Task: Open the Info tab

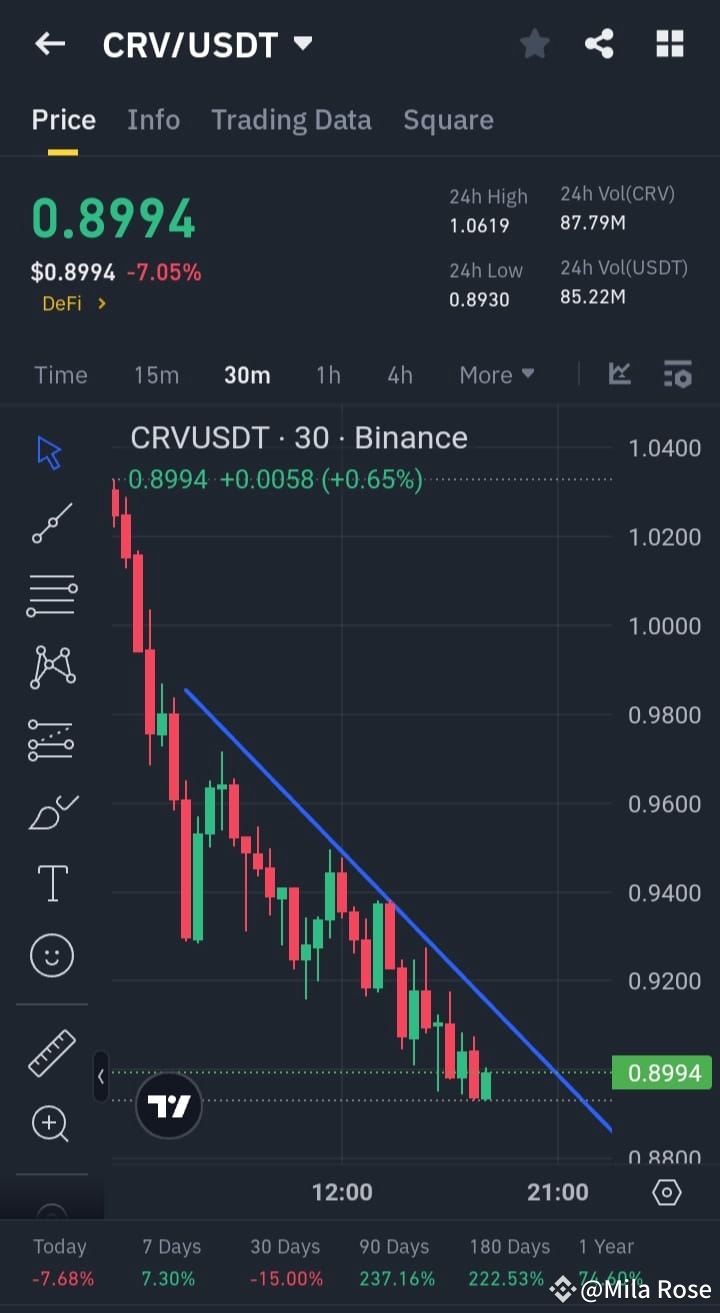Action: (153, 119)
